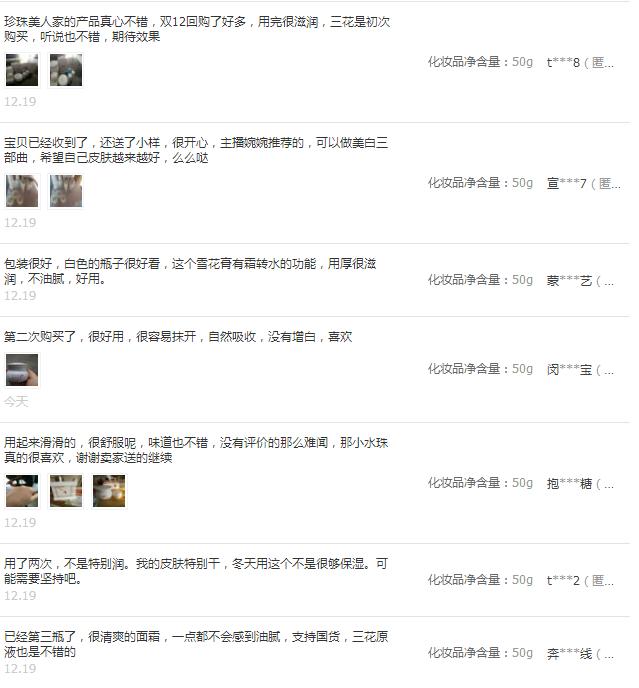Open second photo in 用起来滑滑的 review
The width and height of the screenshot is (639, 688).
(x=66, y=491)
